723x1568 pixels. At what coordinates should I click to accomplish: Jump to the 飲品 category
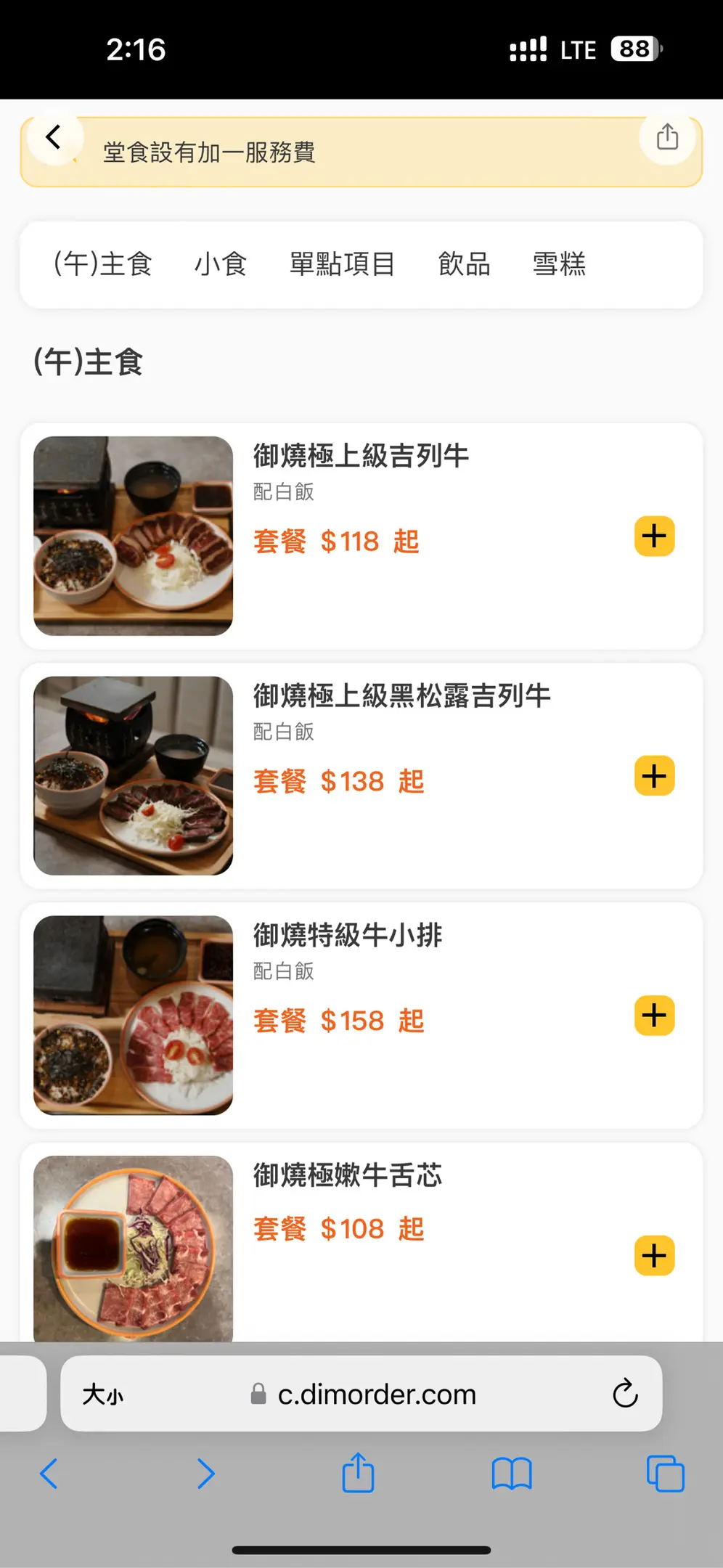[x=465, y=264]
